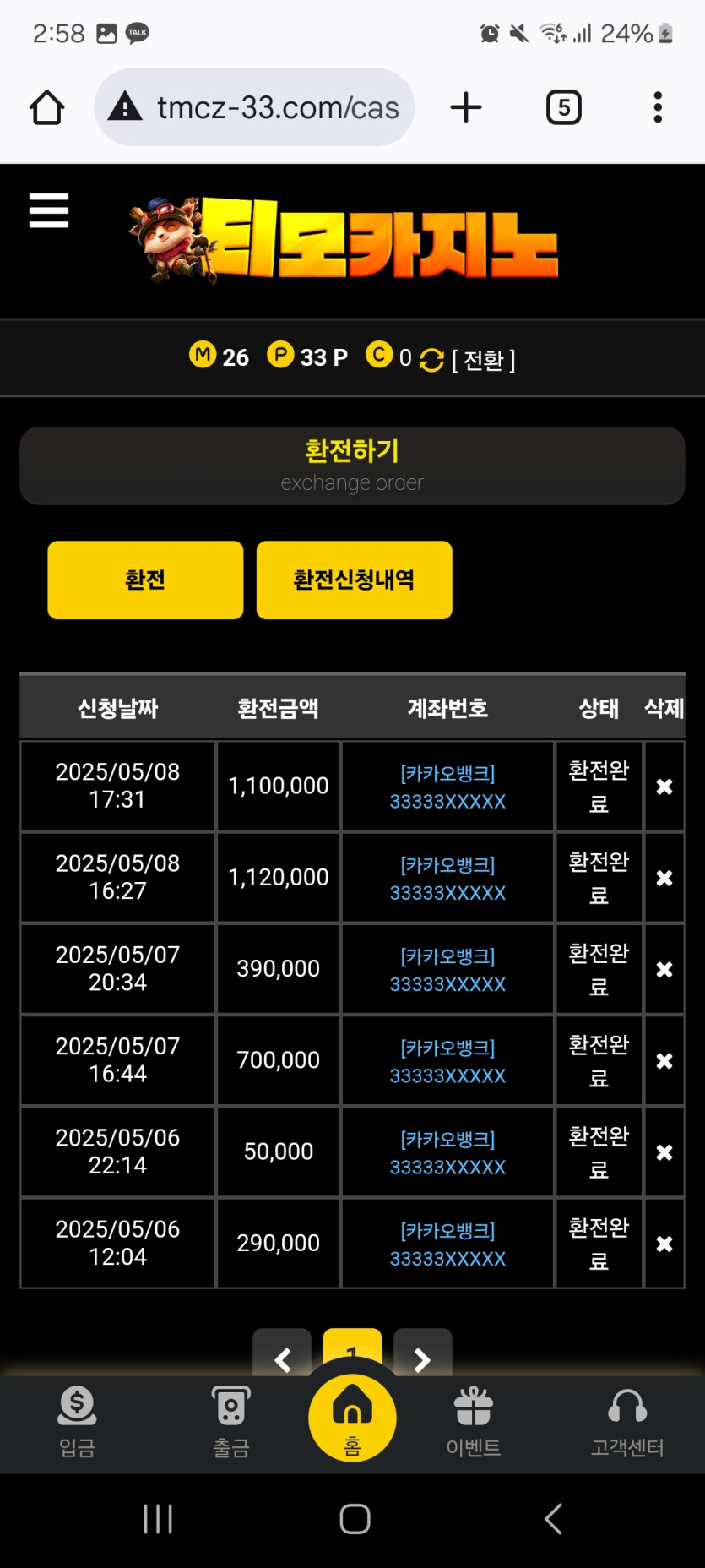Open a new browser tab
The height and width of the screenshot is (1568, 705).
[x=466, y=108]
